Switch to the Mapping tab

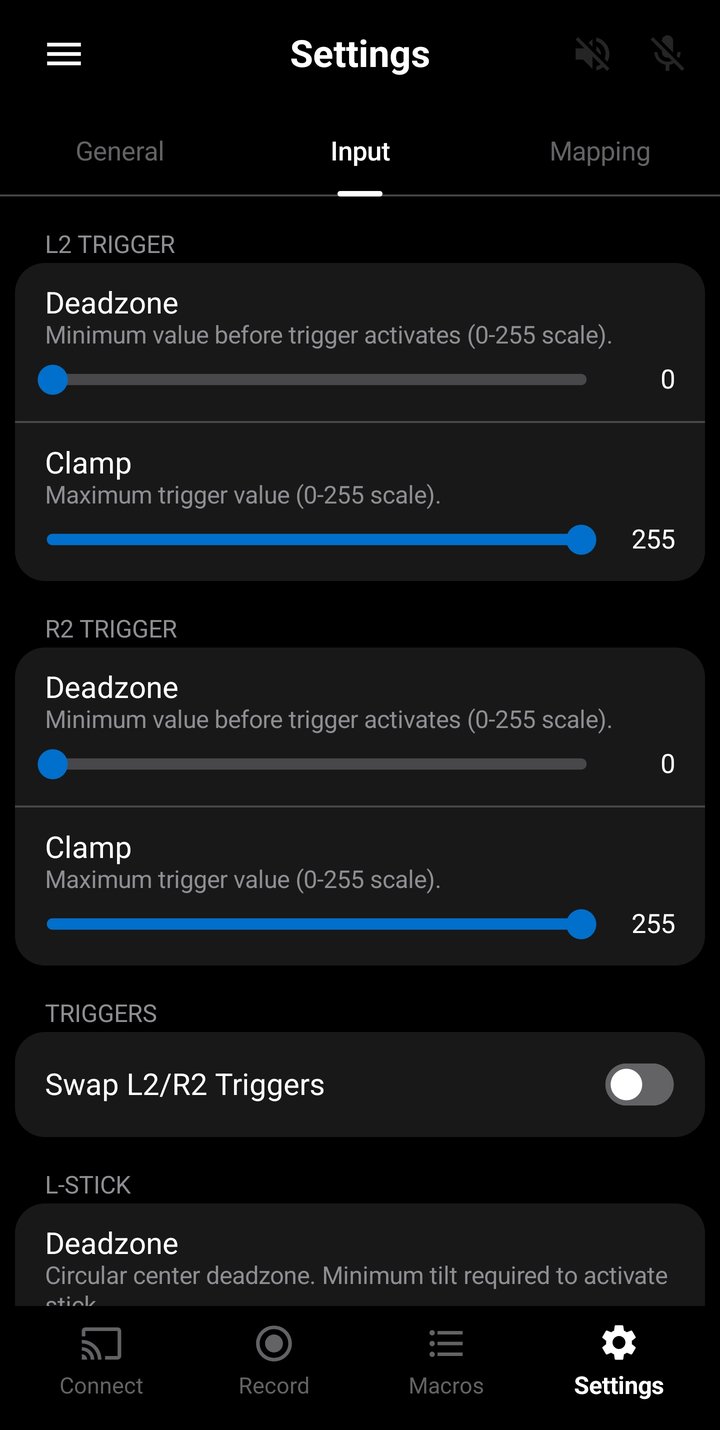(600, 151)
